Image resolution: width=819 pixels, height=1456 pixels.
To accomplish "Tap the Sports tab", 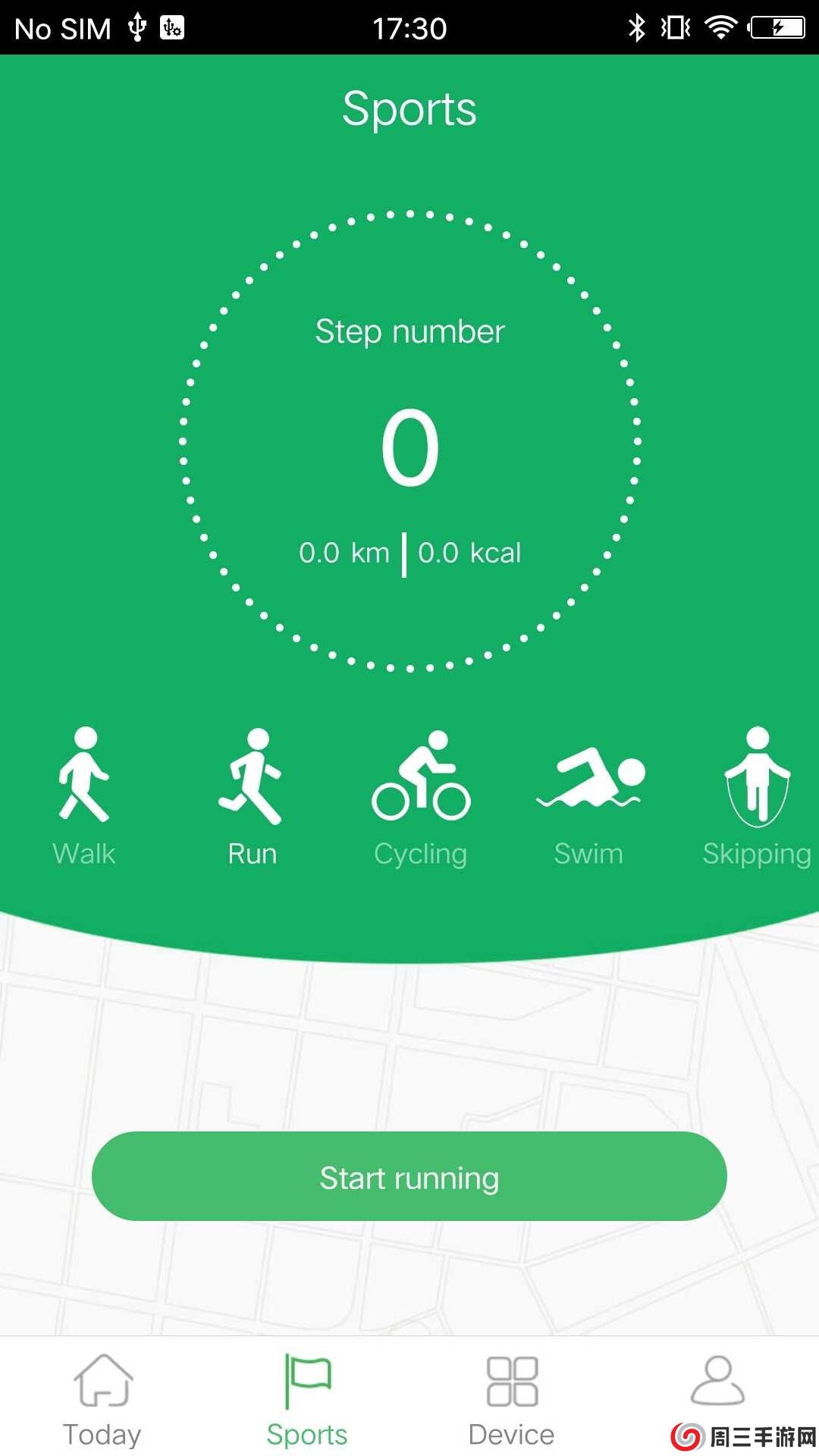I will 307,1400.
